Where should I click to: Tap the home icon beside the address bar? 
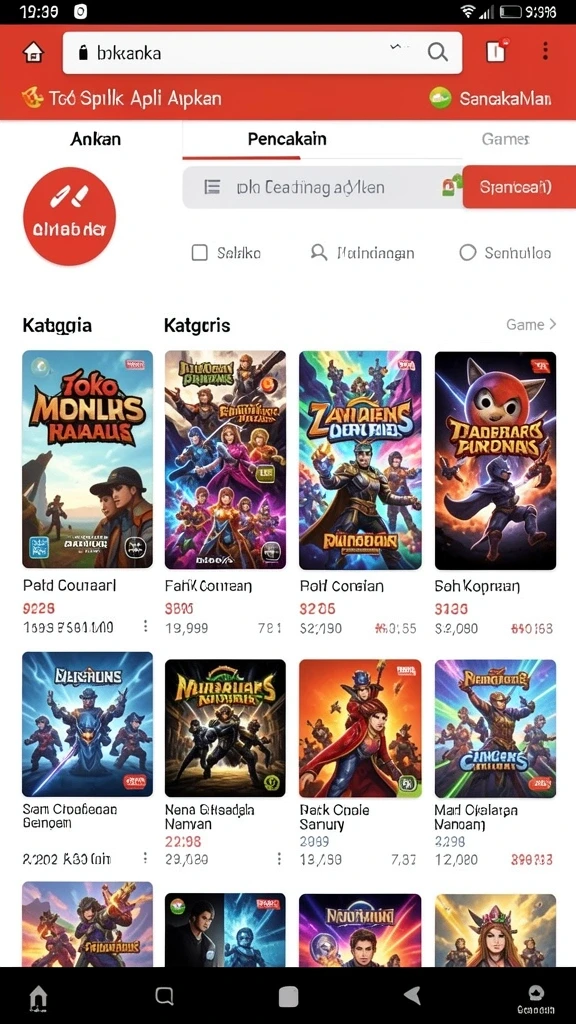(x=33, y=52)
